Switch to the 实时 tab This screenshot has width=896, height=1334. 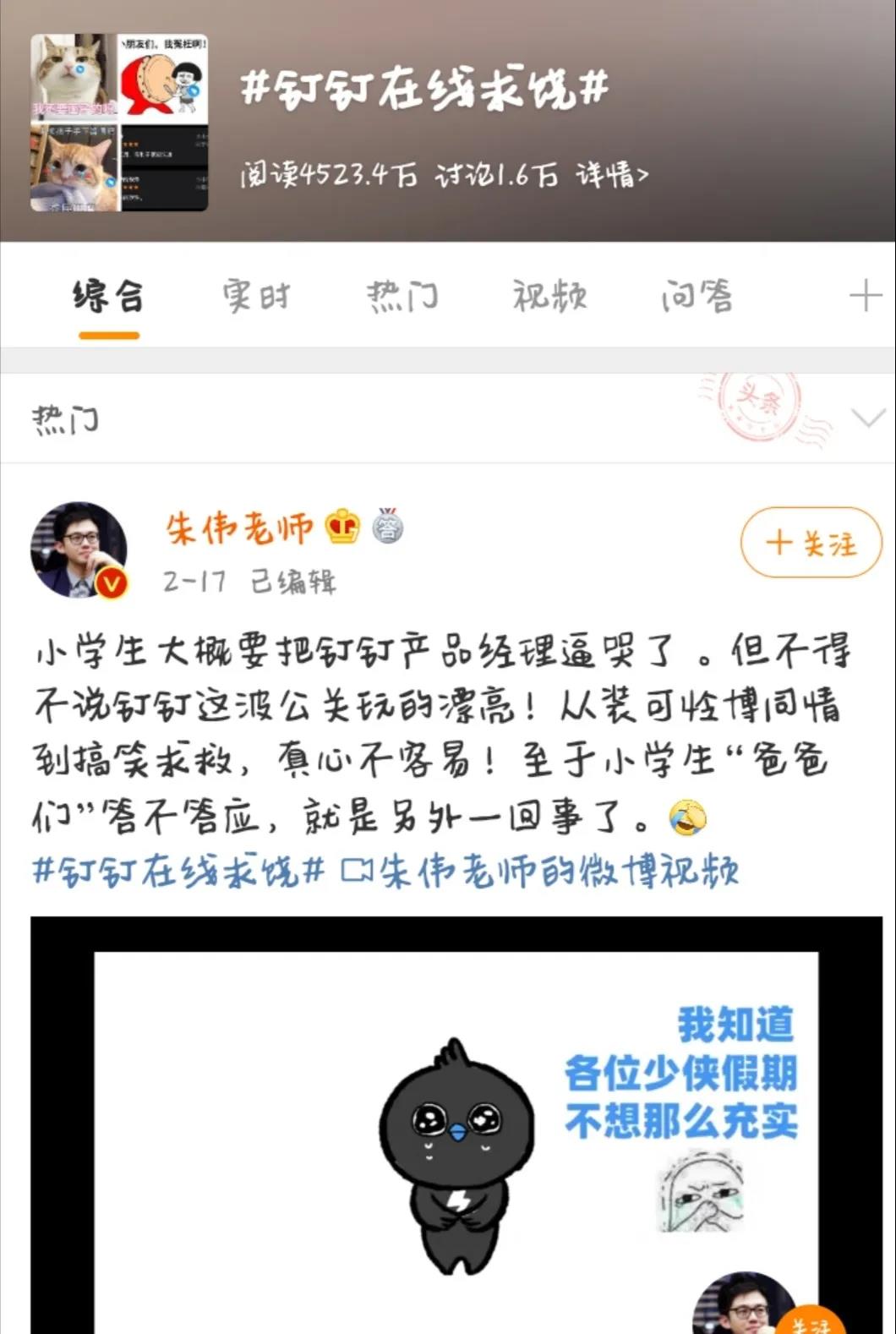(x=256, y=297)
